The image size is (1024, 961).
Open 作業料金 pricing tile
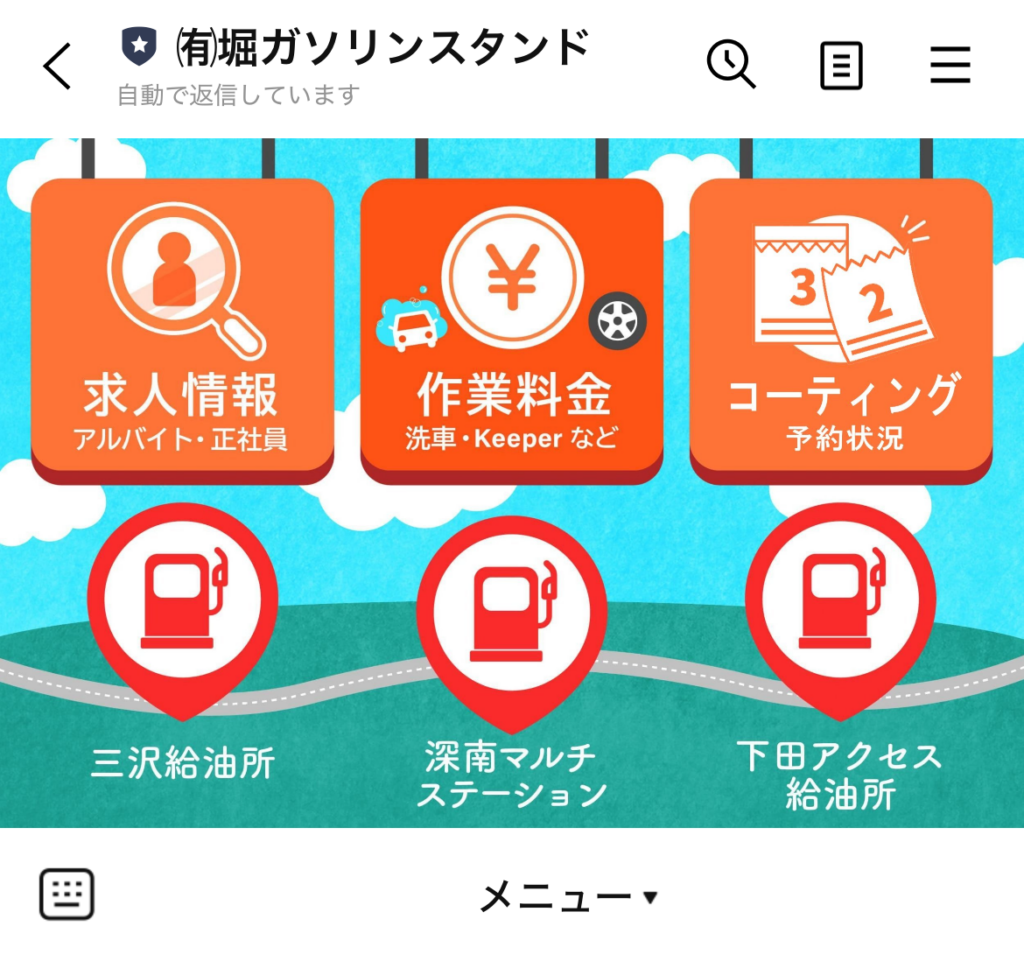(511, 325)
